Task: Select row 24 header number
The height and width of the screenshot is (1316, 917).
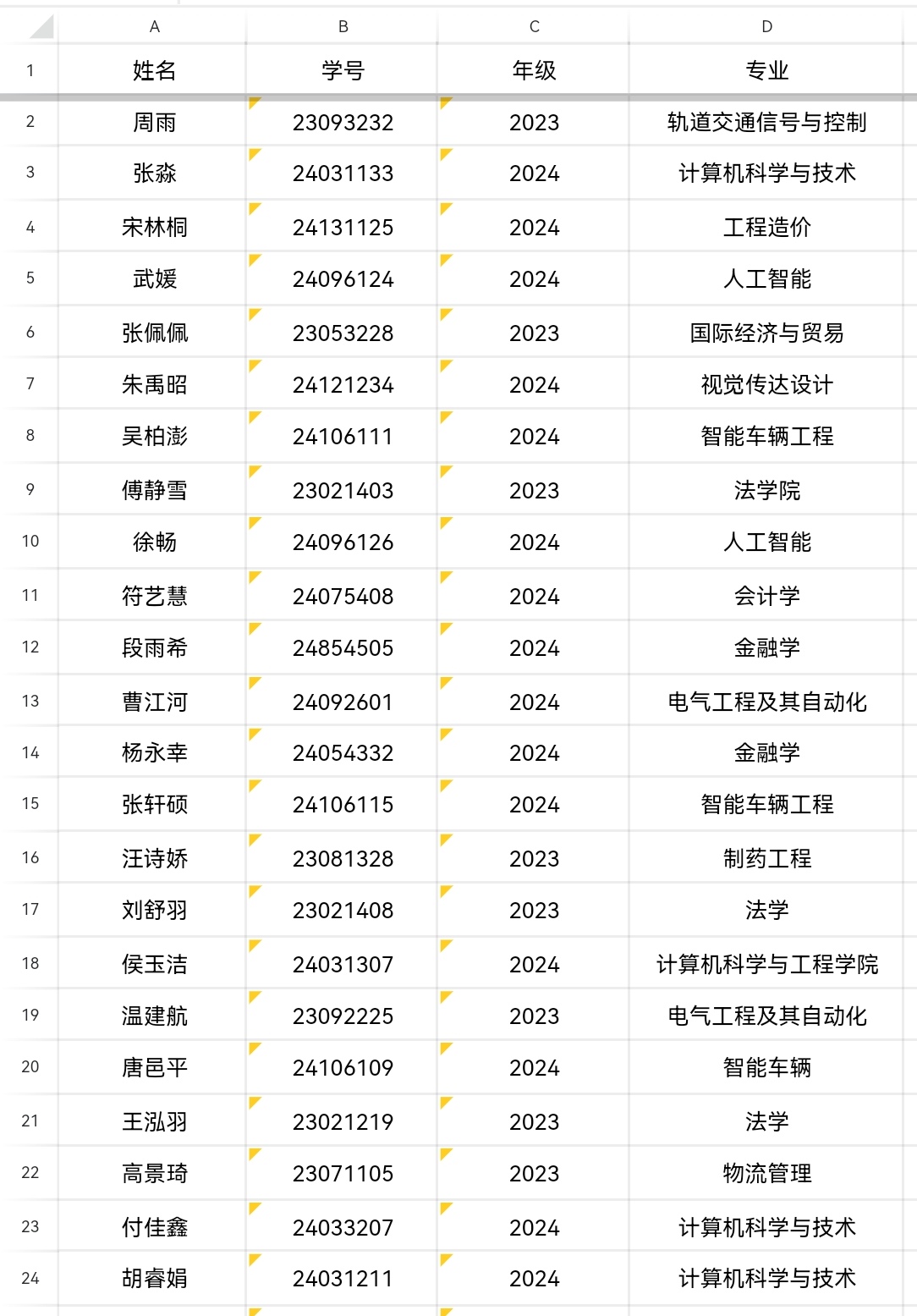Action: (30, 1279)
